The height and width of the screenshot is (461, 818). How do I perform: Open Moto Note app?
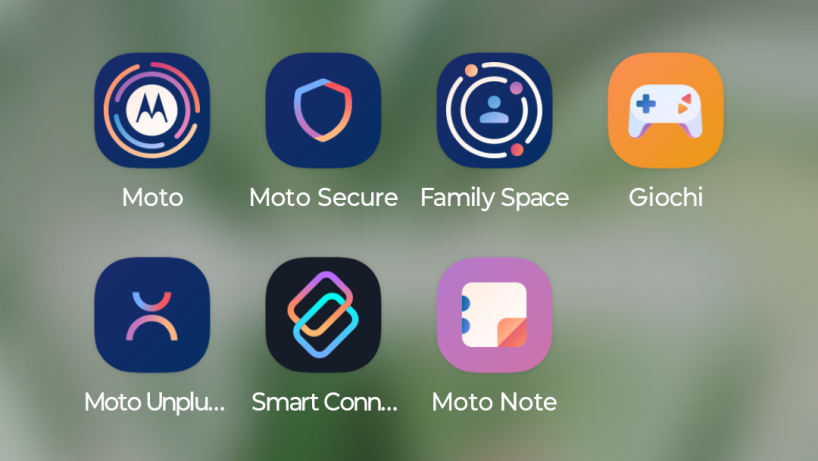pos(494,315)
